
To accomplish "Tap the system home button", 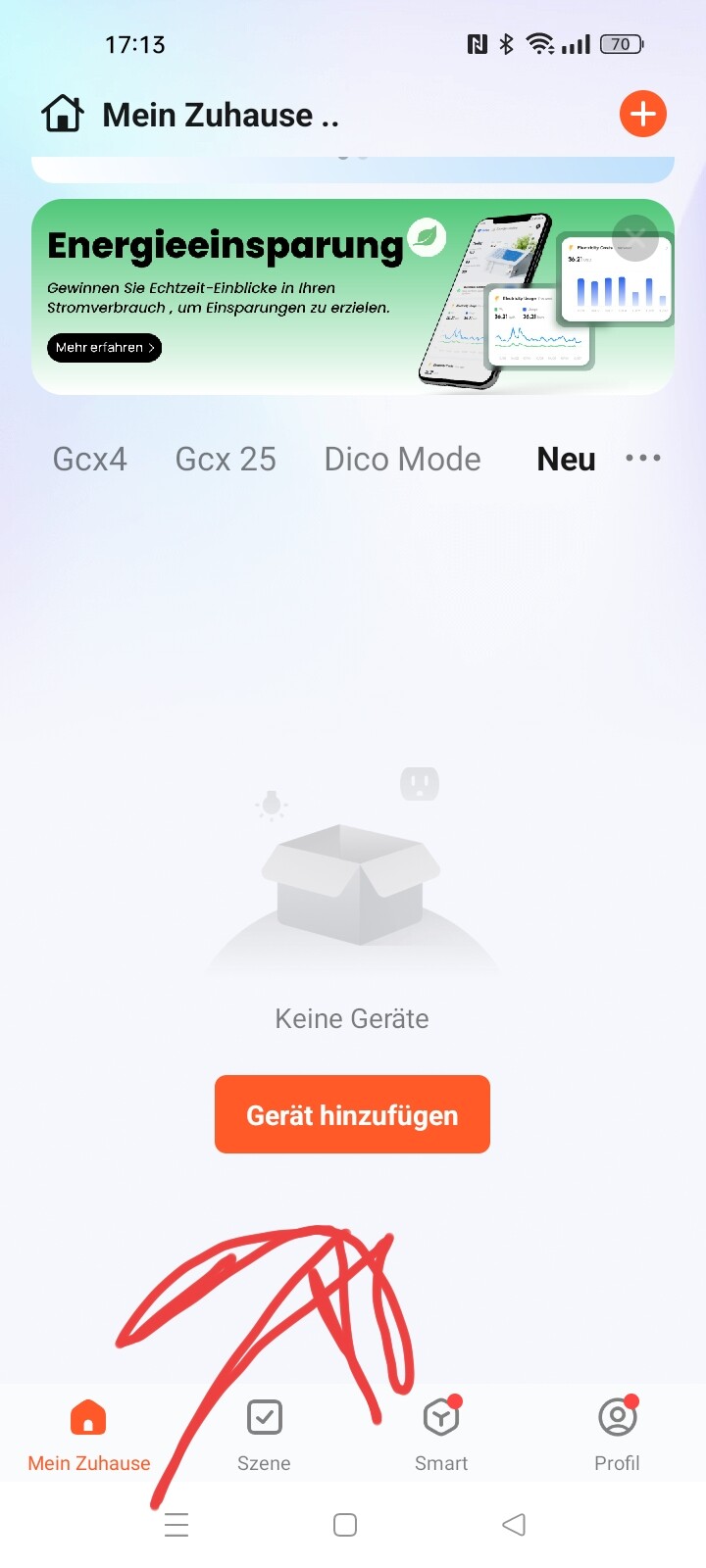I will coord(345,1525).
